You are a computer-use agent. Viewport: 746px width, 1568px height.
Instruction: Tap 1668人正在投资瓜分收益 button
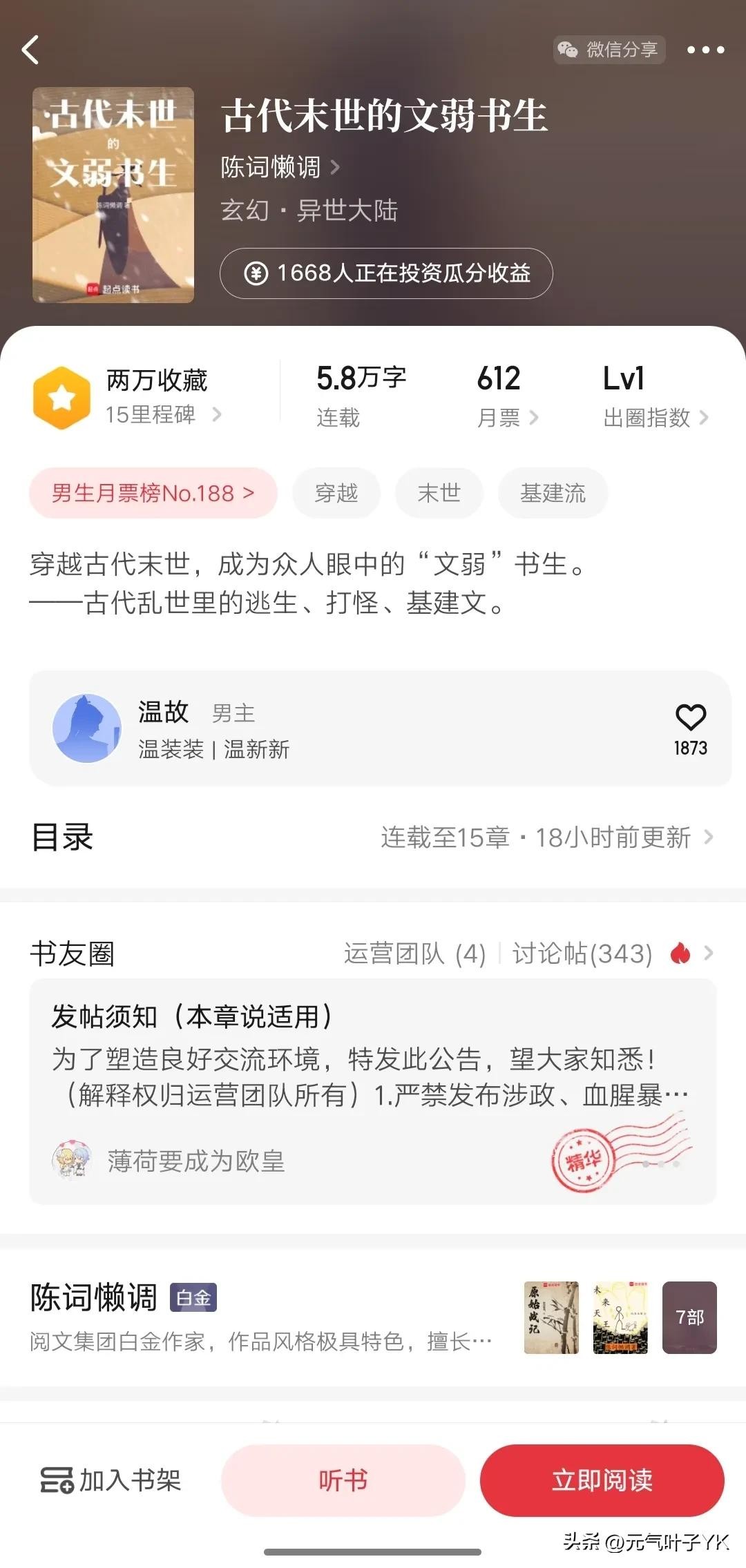tap(386, 273)
